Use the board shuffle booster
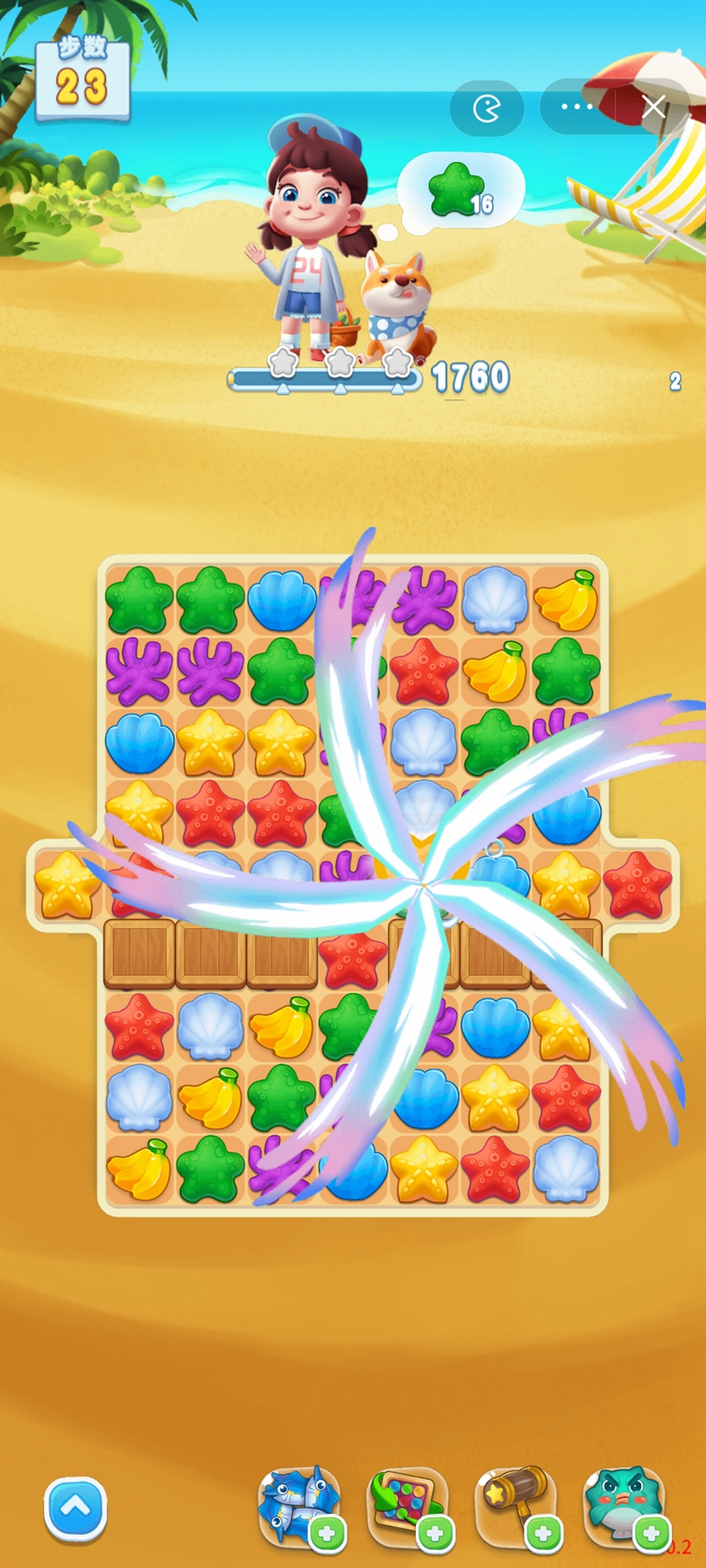The height and width of the screenshot is (1568, 706). pyautogui.click(x=408, y=1505)
